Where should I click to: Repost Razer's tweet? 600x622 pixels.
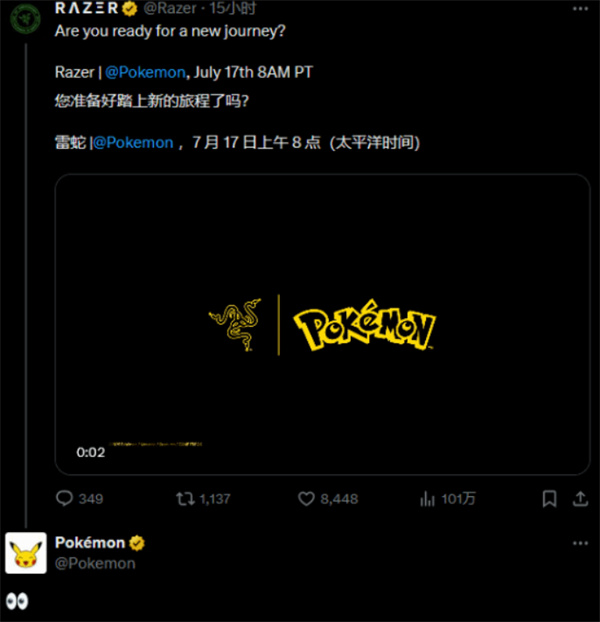pyautogui.click(x=185, y=498)
